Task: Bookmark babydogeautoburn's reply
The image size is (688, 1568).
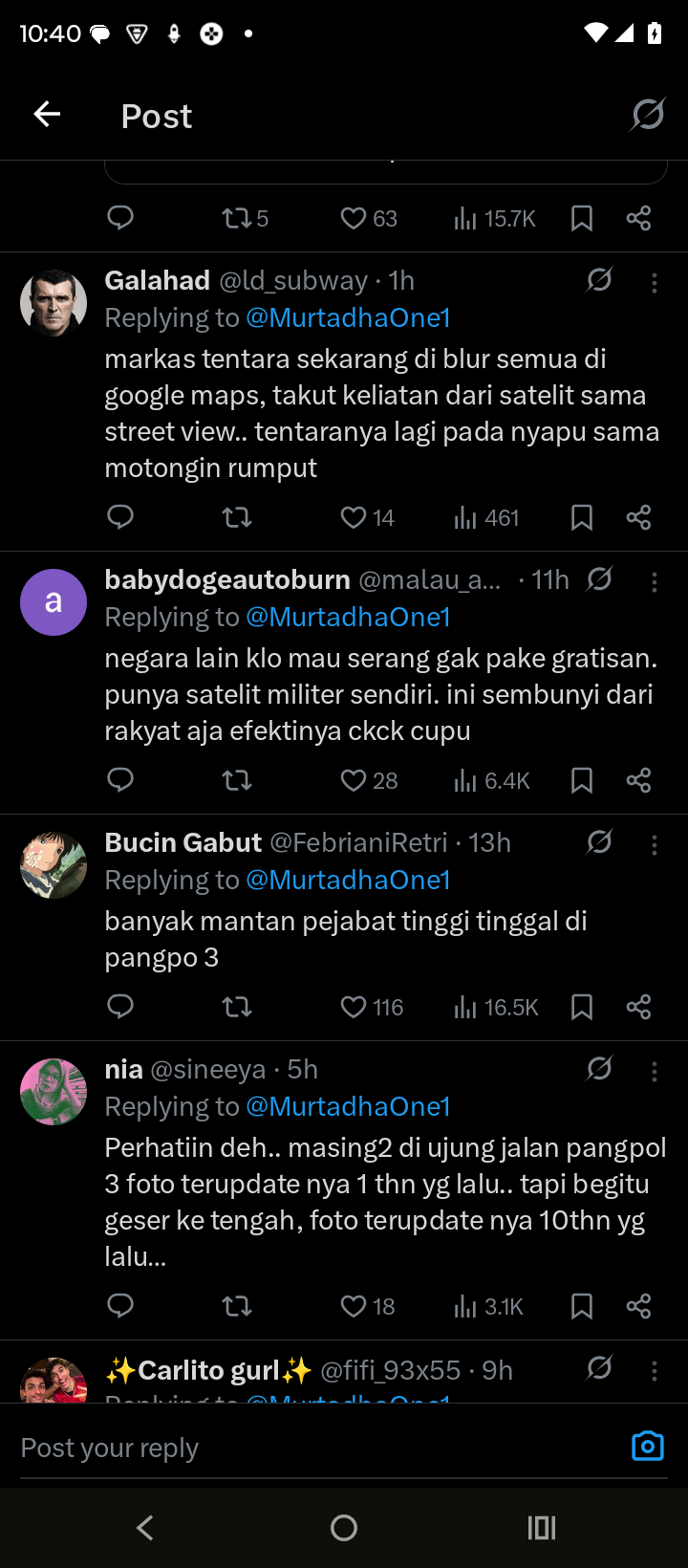Action: (581, 780)
